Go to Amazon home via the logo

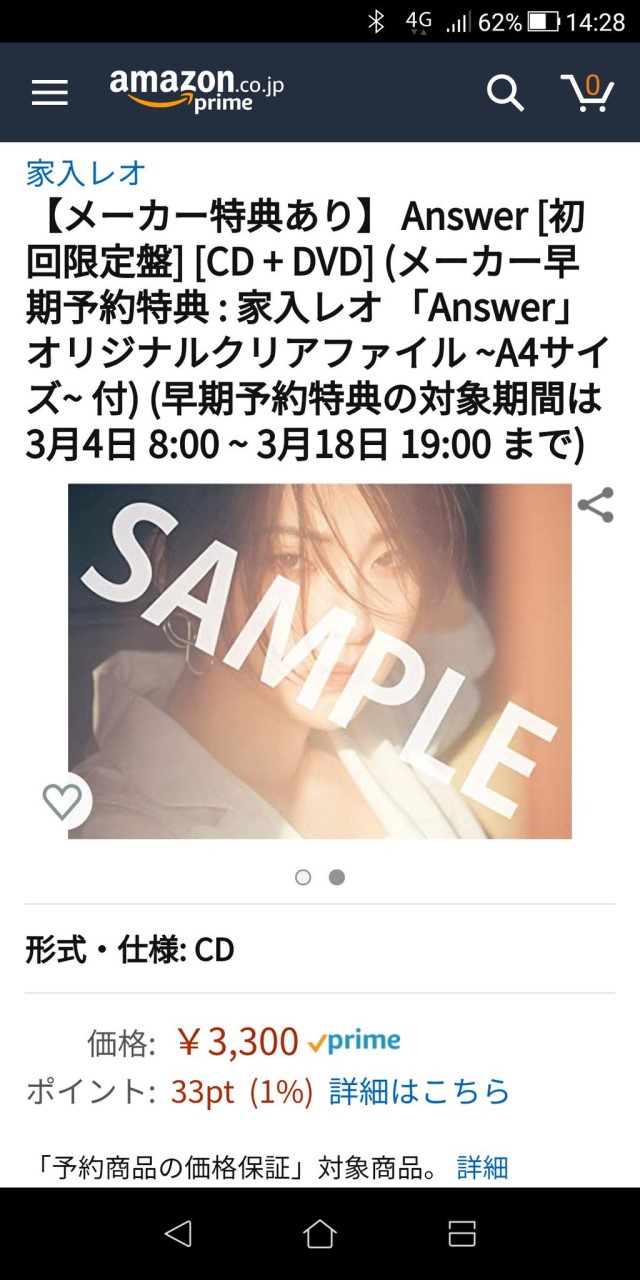click(x=196, y=90)
